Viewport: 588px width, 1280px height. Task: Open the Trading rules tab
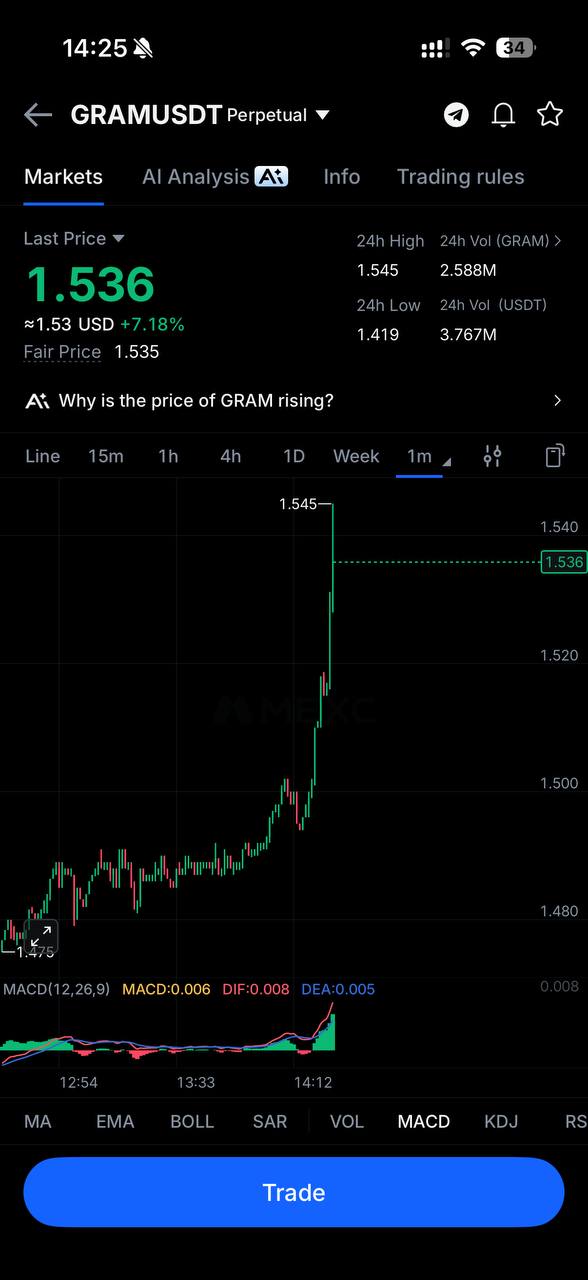tap(460, 177)
